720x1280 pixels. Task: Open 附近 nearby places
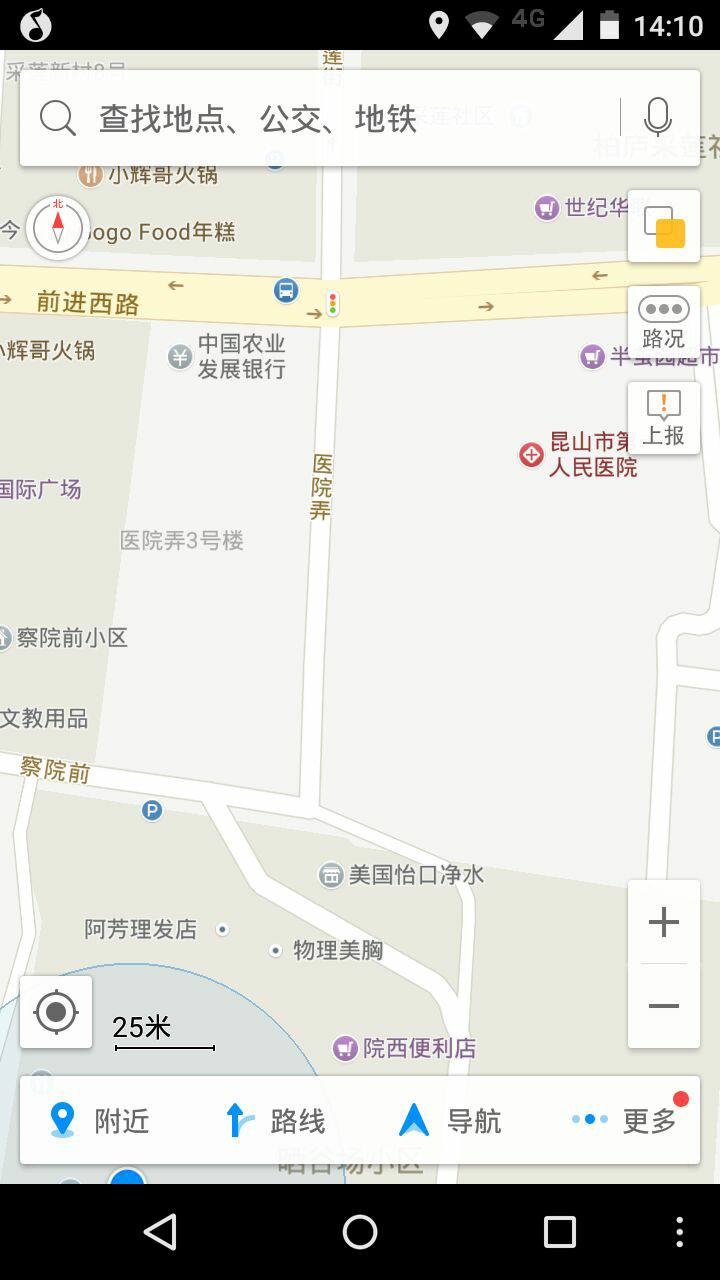(100, 1120)
